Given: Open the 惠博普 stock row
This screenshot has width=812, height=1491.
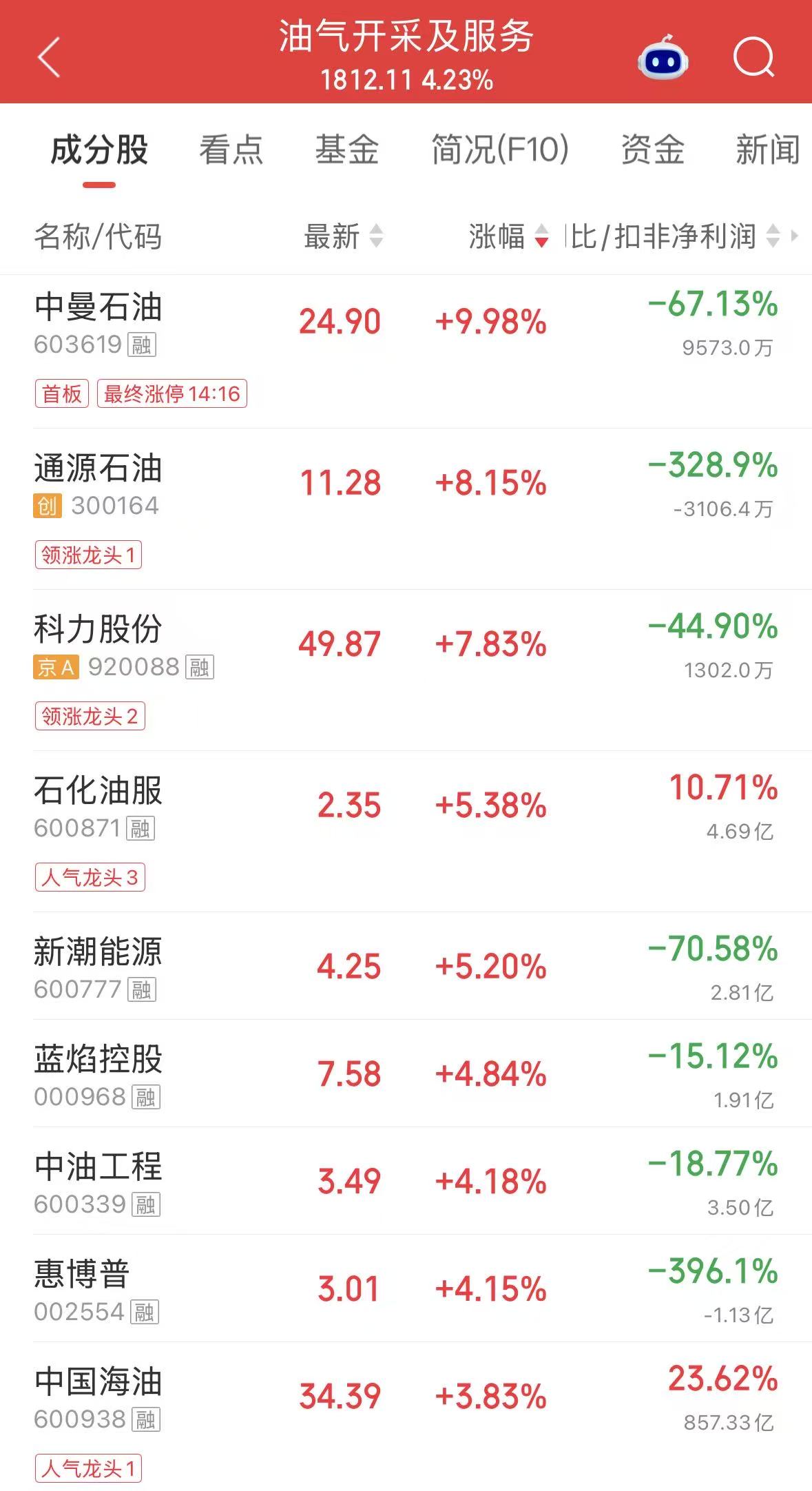Looking at the screenshot, I should pyautogui.click(x=406, y=1288).
